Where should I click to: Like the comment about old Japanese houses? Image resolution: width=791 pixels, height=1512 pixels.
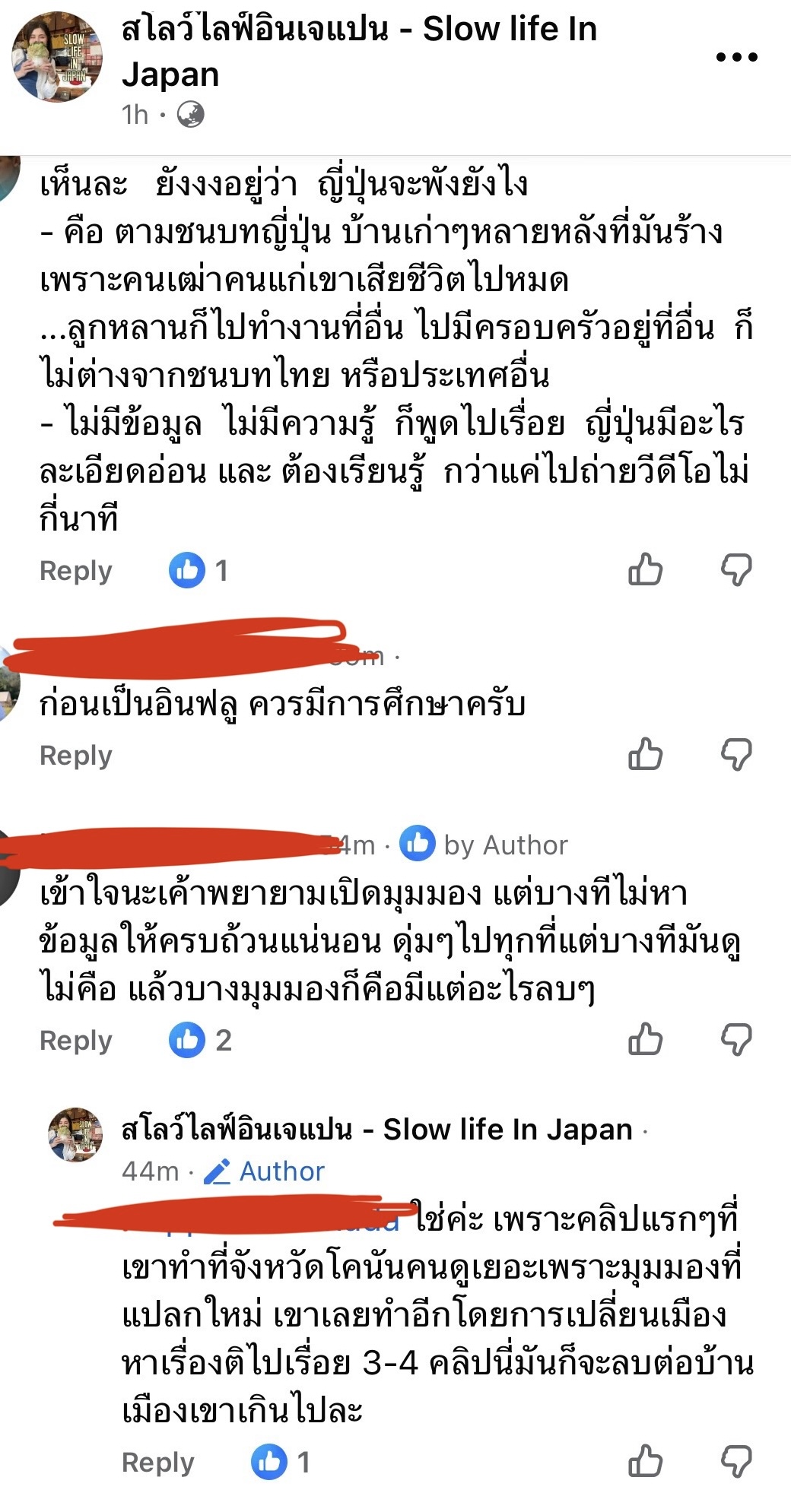[645, 569]
